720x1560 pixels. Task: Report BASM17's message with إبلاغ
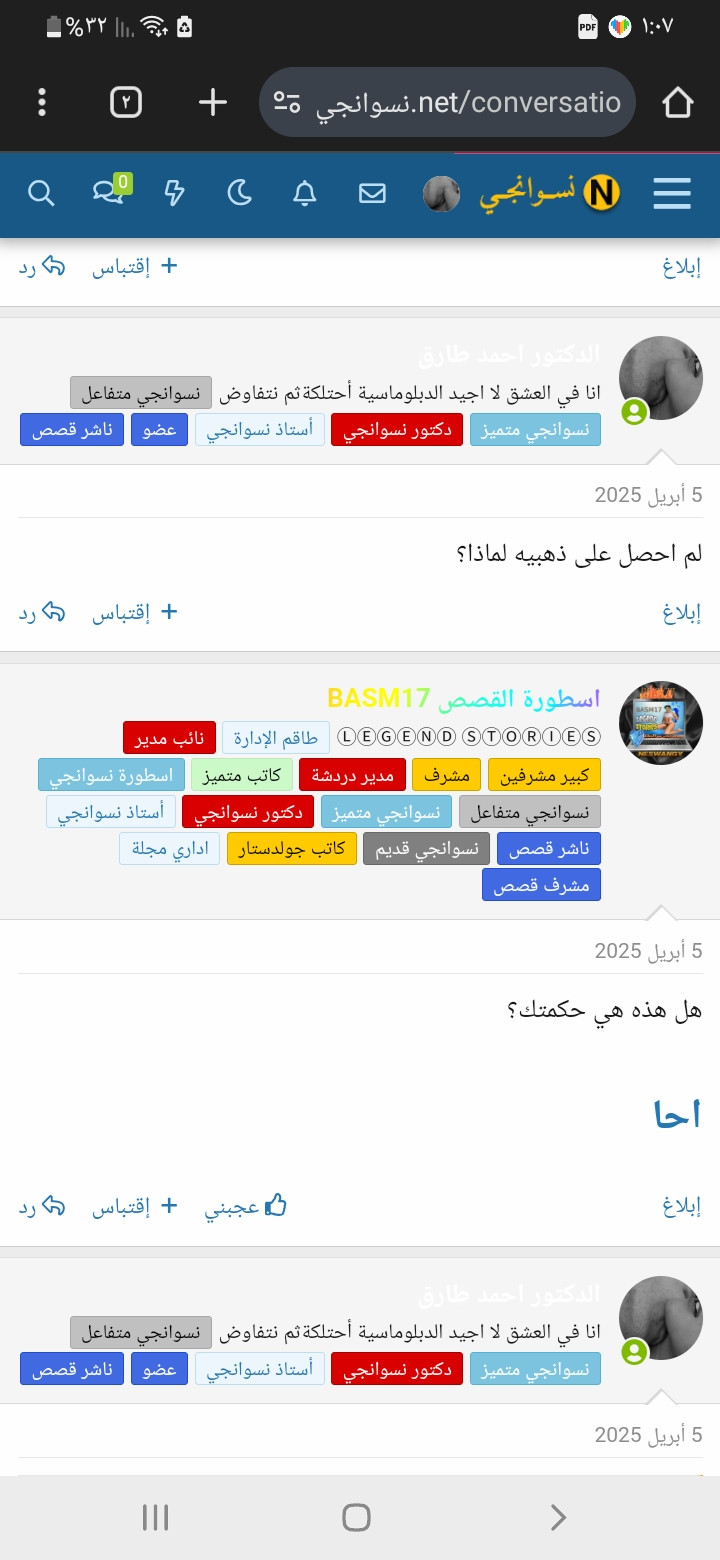[x=682, y=1208]
